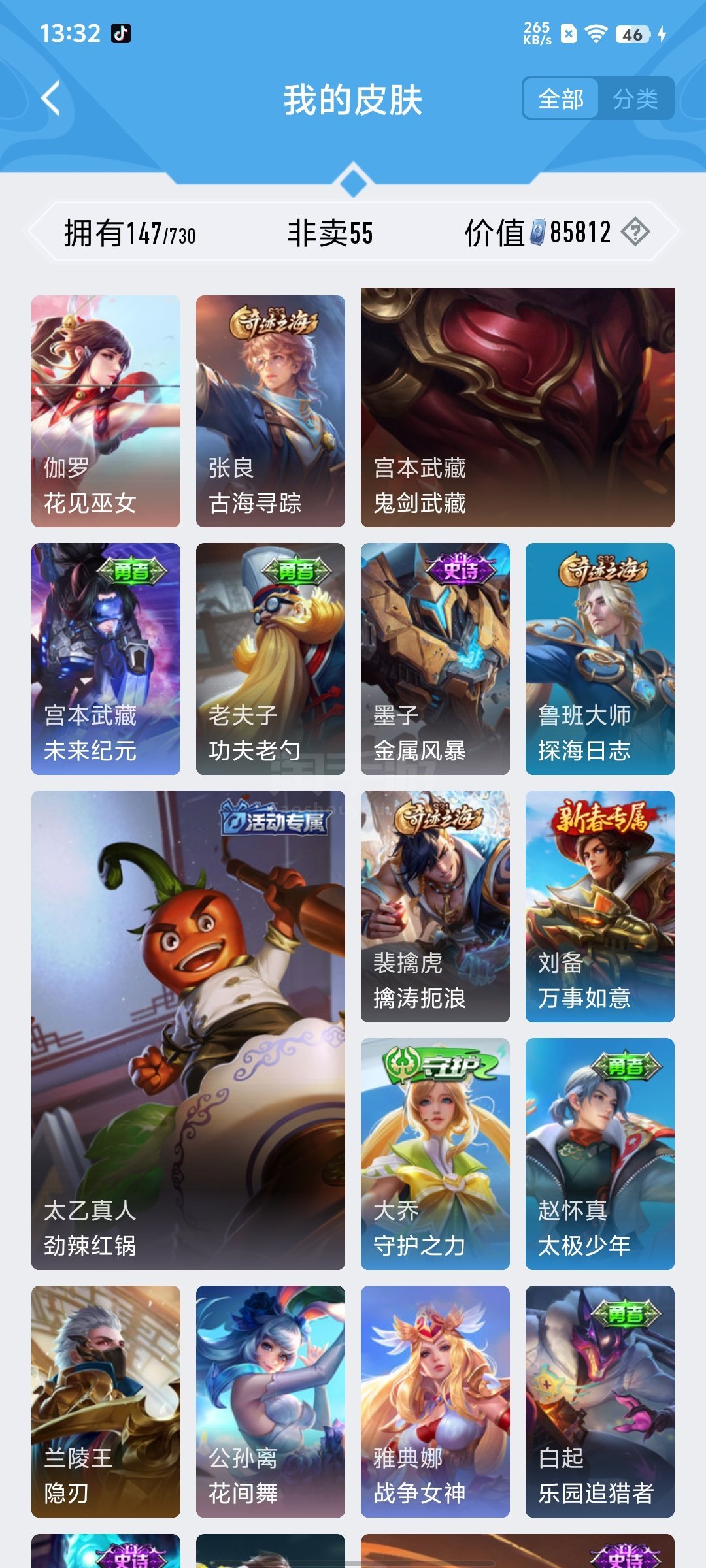Screen dimensions: 706x1568
Task: Open the 白起 乐园追猎者 skin card
Action: tap(600, 1401)
